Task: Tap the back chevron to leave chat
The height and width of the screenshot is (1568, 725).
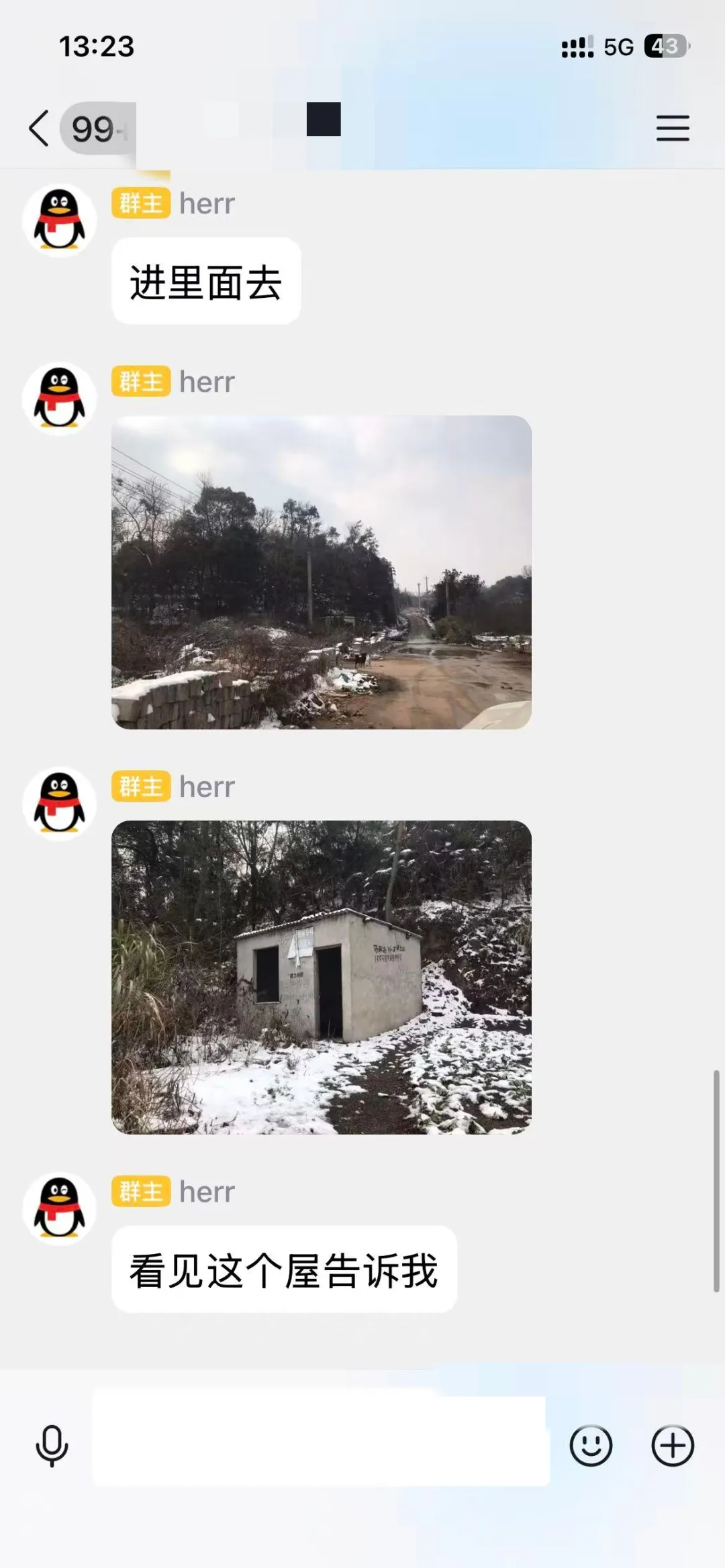Action: [x=39, y=126]
